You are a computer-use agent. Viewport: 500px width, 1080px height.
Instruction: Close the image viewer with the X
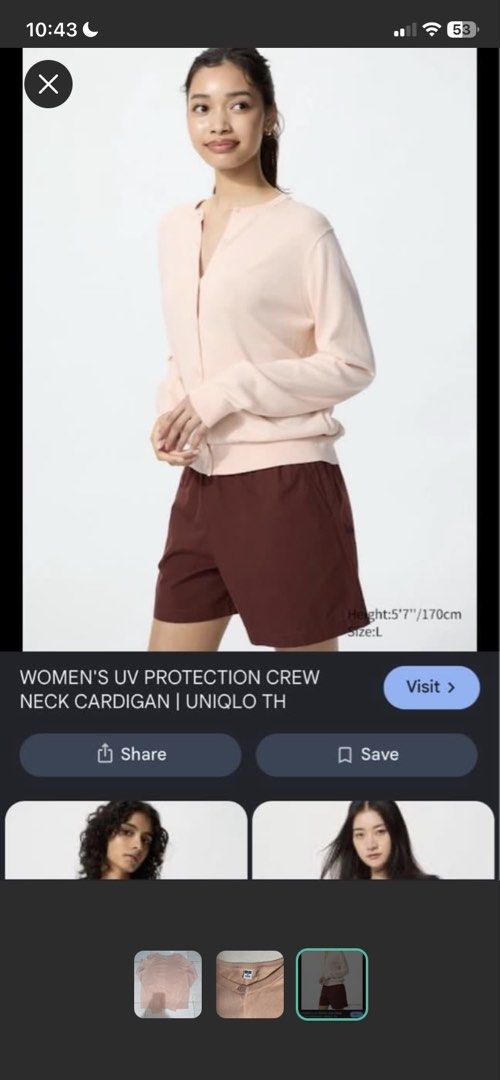coord(48,84)
